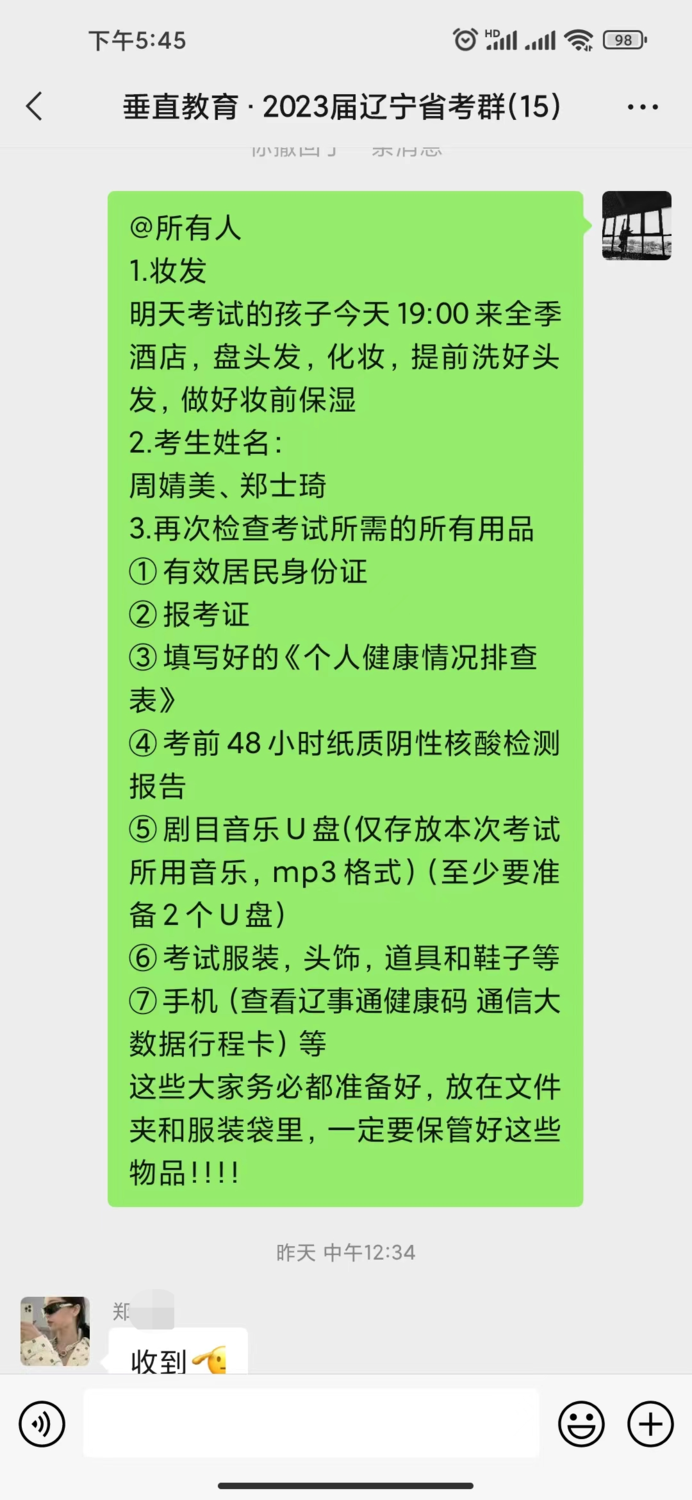Open the sender's avatar beside the green message
This screenshot has width=692, height=1500.
point(636,225)
